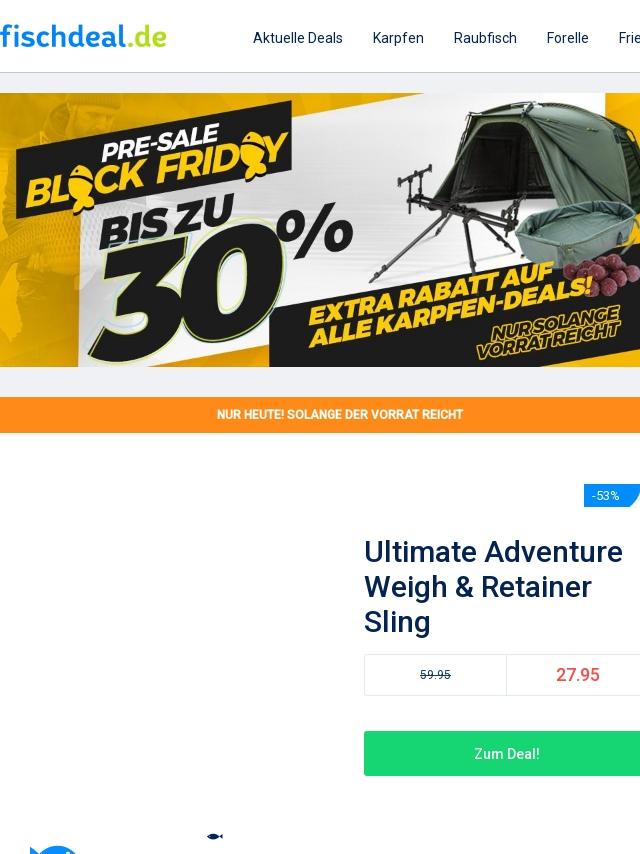The image size is (640, 854).
Task: Tap the fischdeal.de home logo
Action: 83,36
